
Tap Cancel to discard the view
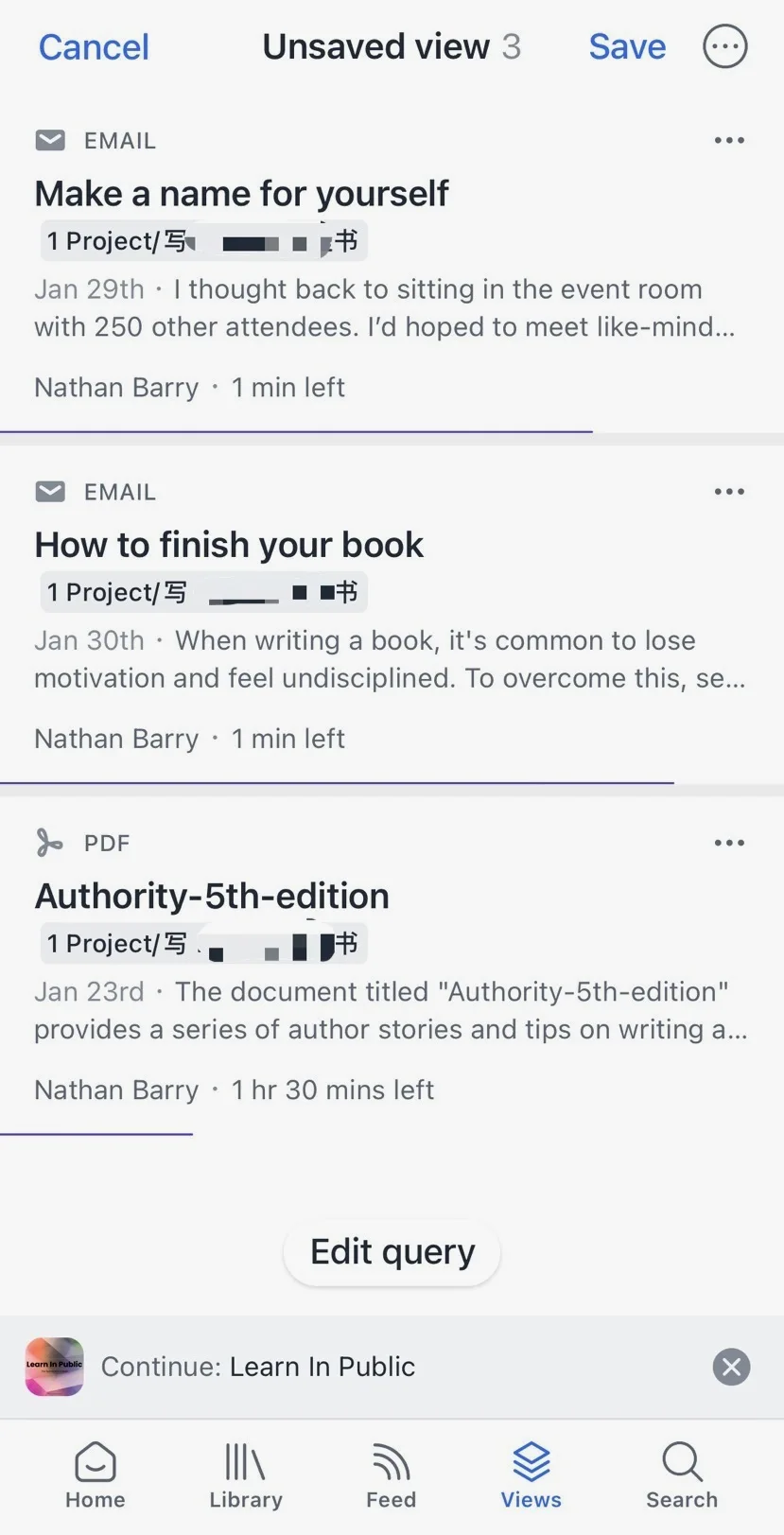[x=94, y=47]
